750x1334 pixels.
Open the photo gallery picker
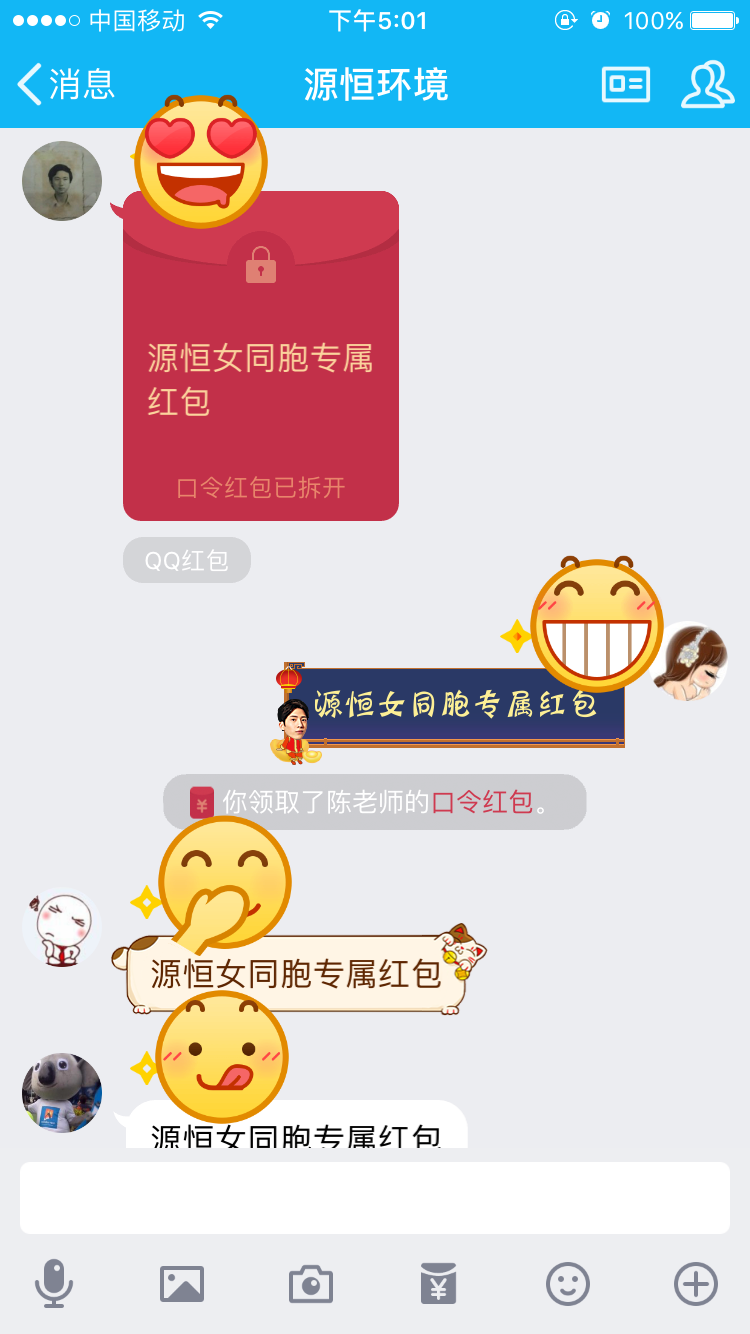182,1283
